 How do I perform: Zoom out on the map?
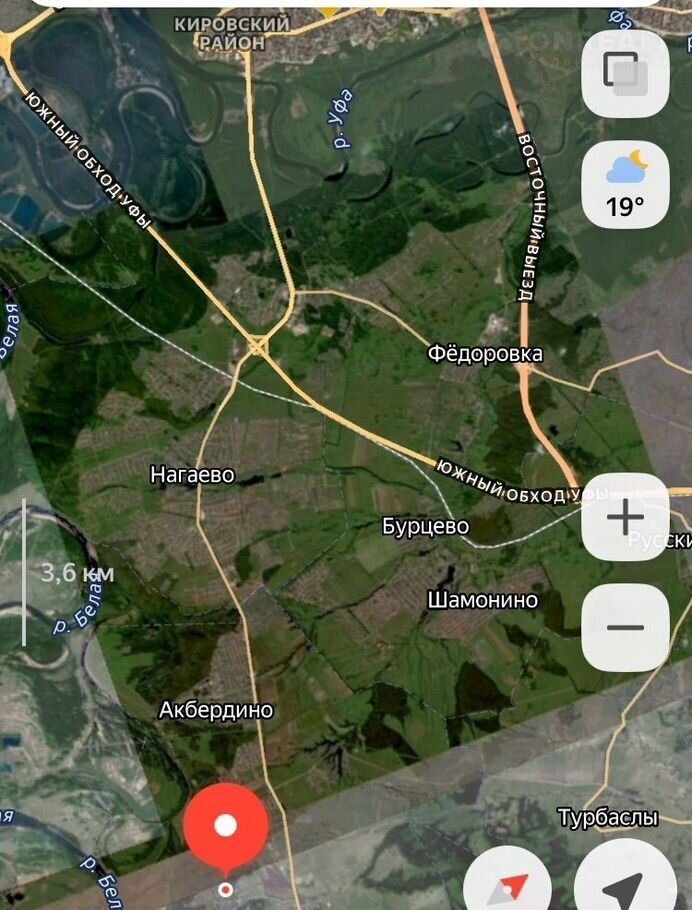tap(625, 628)
